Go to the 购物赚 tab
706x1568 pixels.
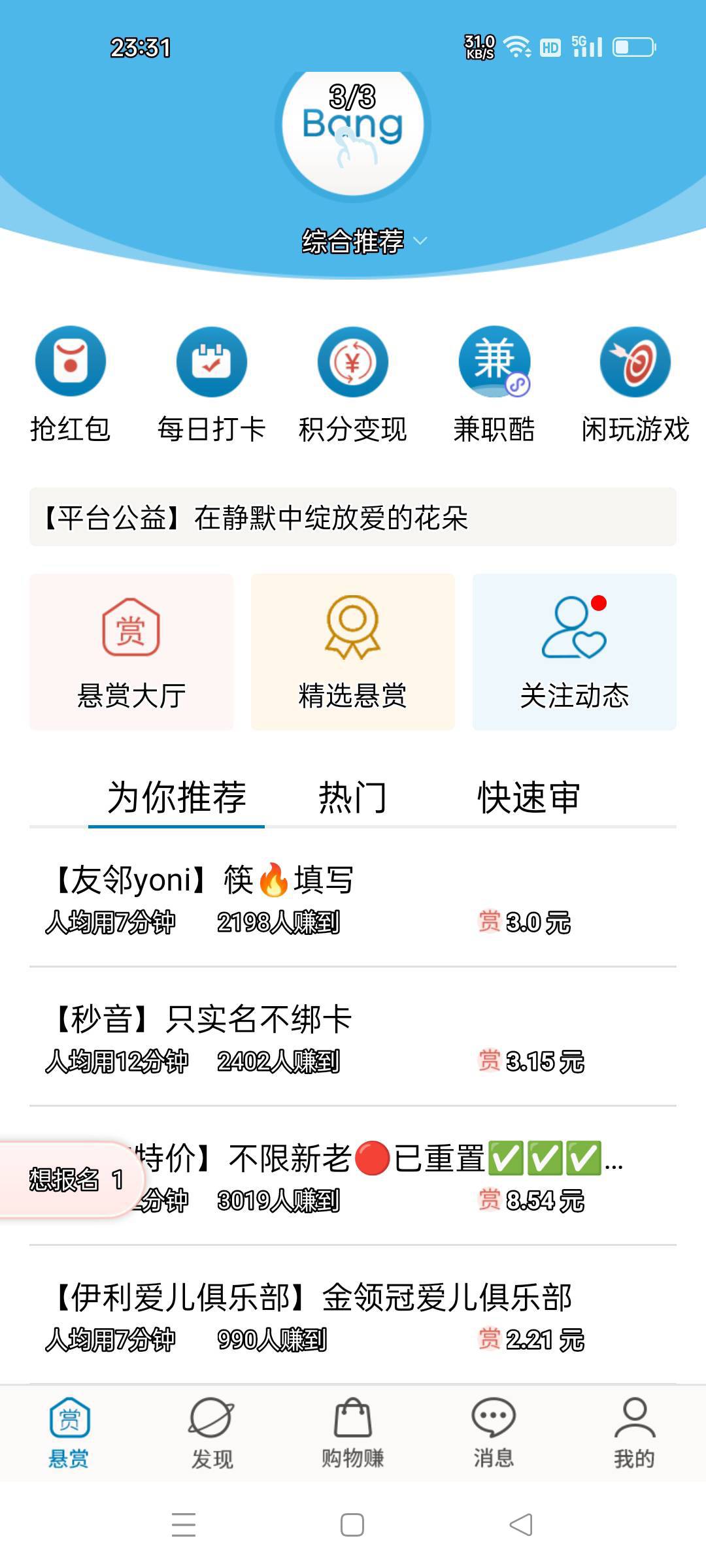[x=353, y=1433]
